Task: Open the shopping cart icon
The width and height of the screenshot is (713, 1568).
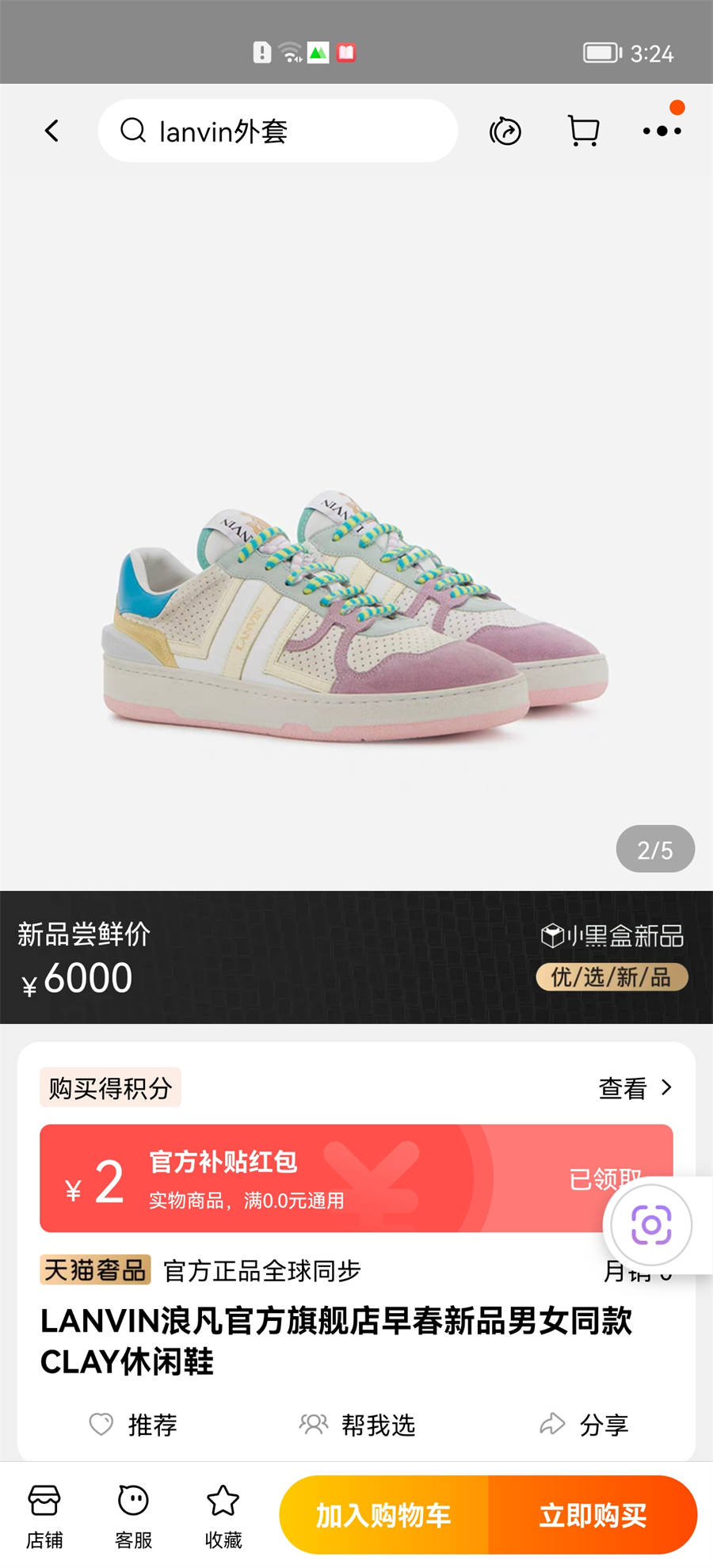Action: coord(584,131)
